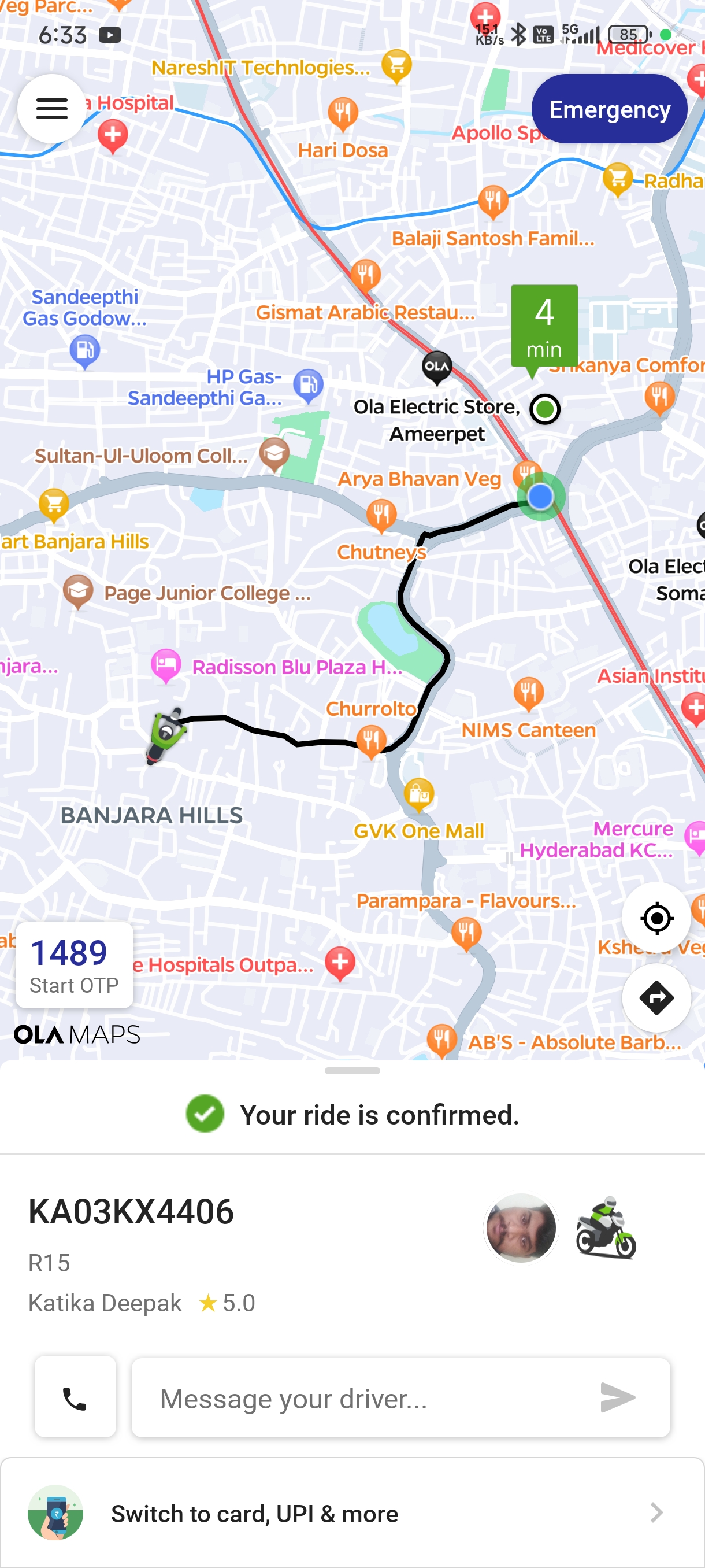Viewport: 705px width, 1568px height.
Task: Open turn-by-turn directions
Action: tap(656, 997)
